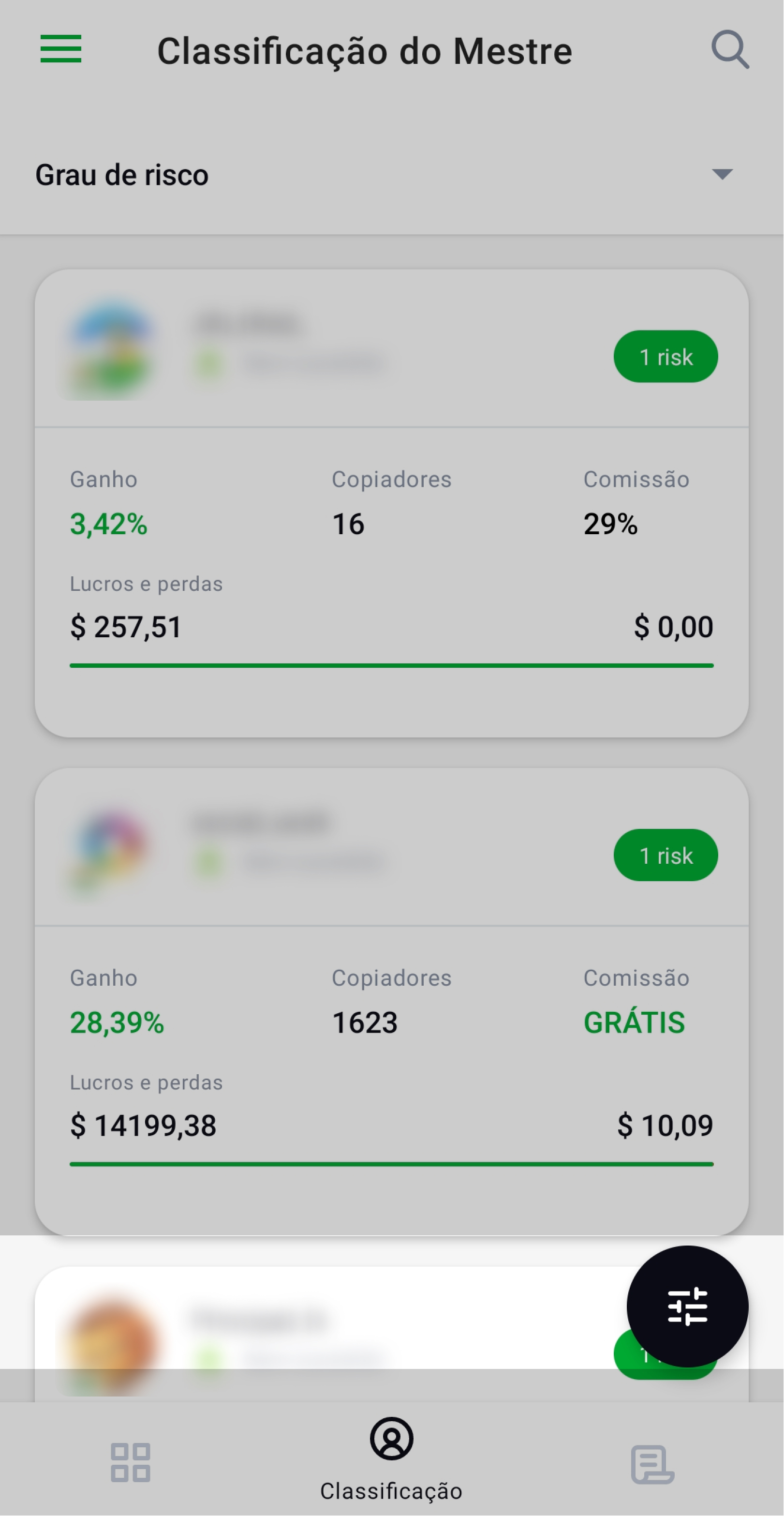Viewport: 784px width, 1517px height.
Task: Expand the Grau de risco dropdown
Action: 391,175
